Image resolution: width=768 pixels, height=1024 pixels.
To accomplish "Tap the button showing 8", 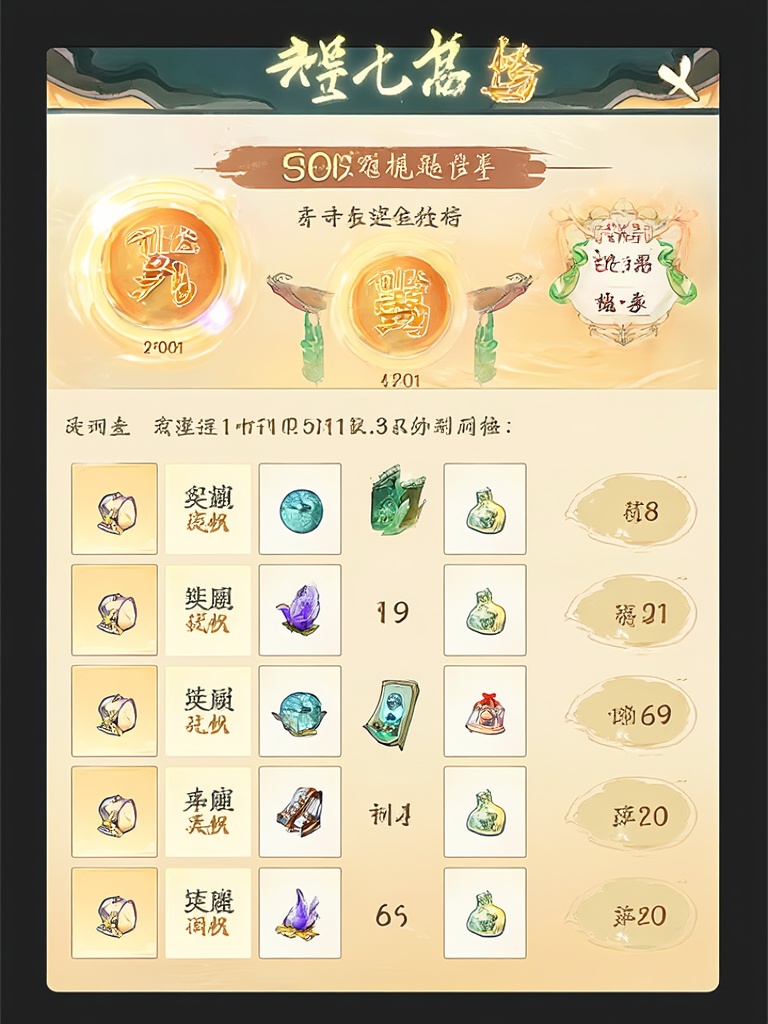I will coord(630,511).
